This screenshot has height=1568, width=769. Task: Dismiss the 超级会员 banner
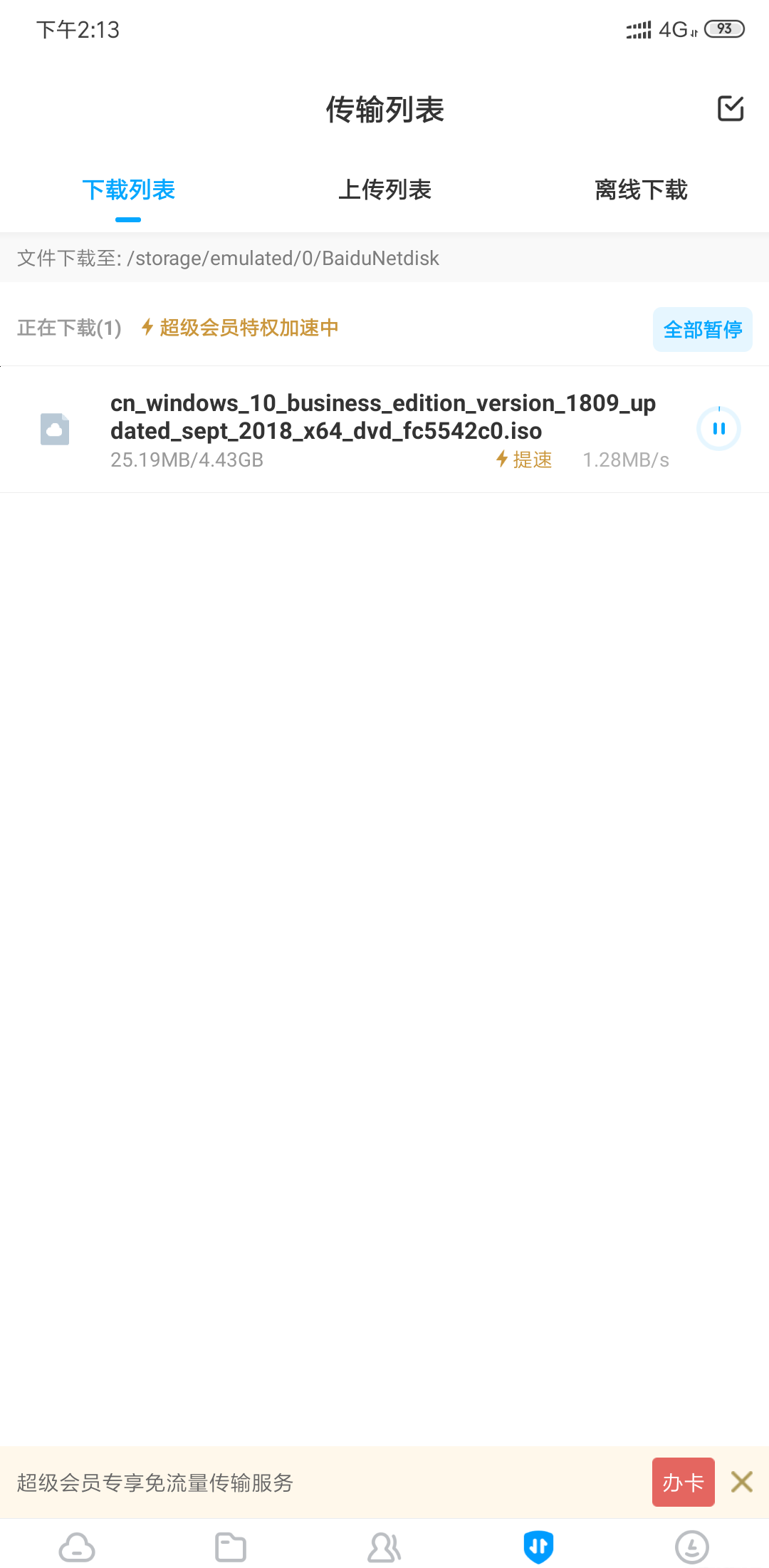(x=741, y=1482)
